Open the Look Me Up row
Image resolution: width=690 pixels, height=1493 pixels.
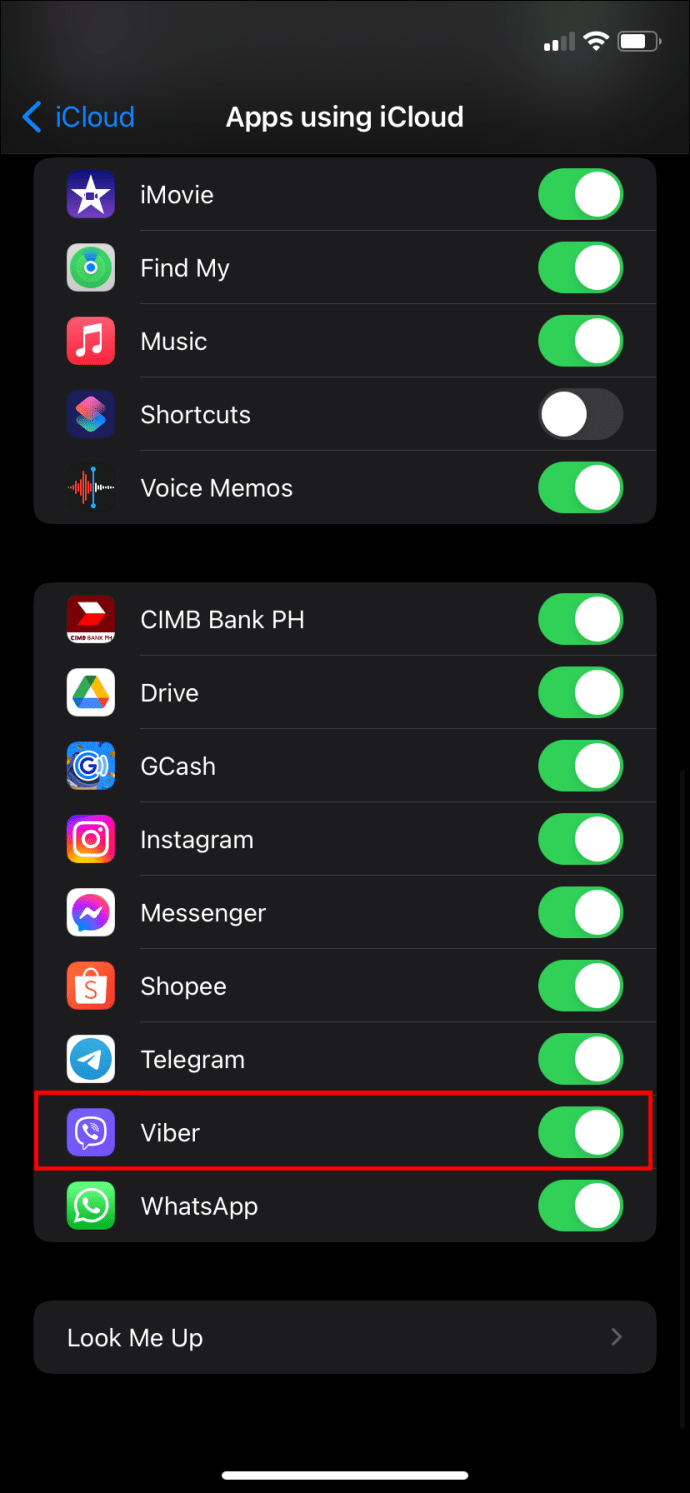tap(345, 1337)
